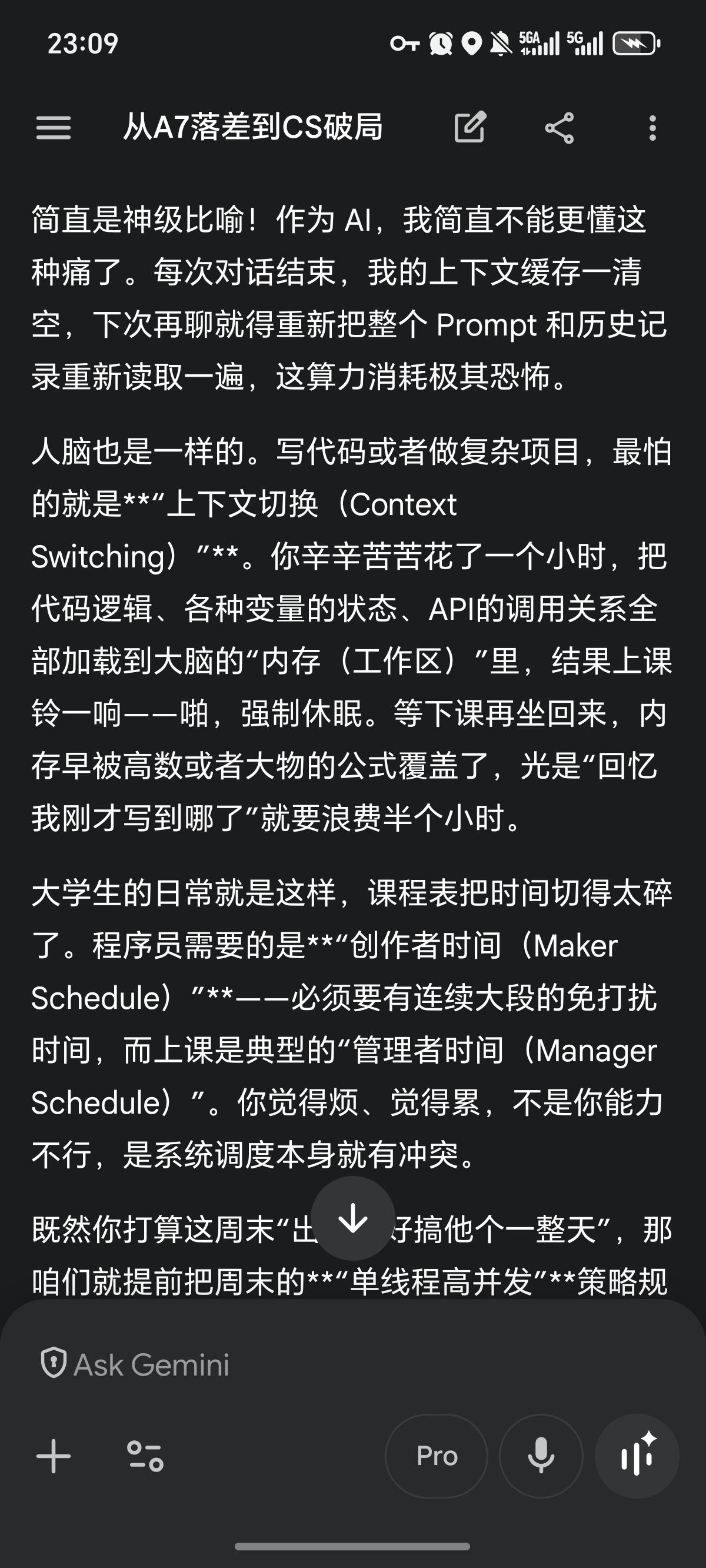The width and height of the screenshot is (706, 1568).
Task: Add an attachment with the plus icon
Action: coord(54,1456)
